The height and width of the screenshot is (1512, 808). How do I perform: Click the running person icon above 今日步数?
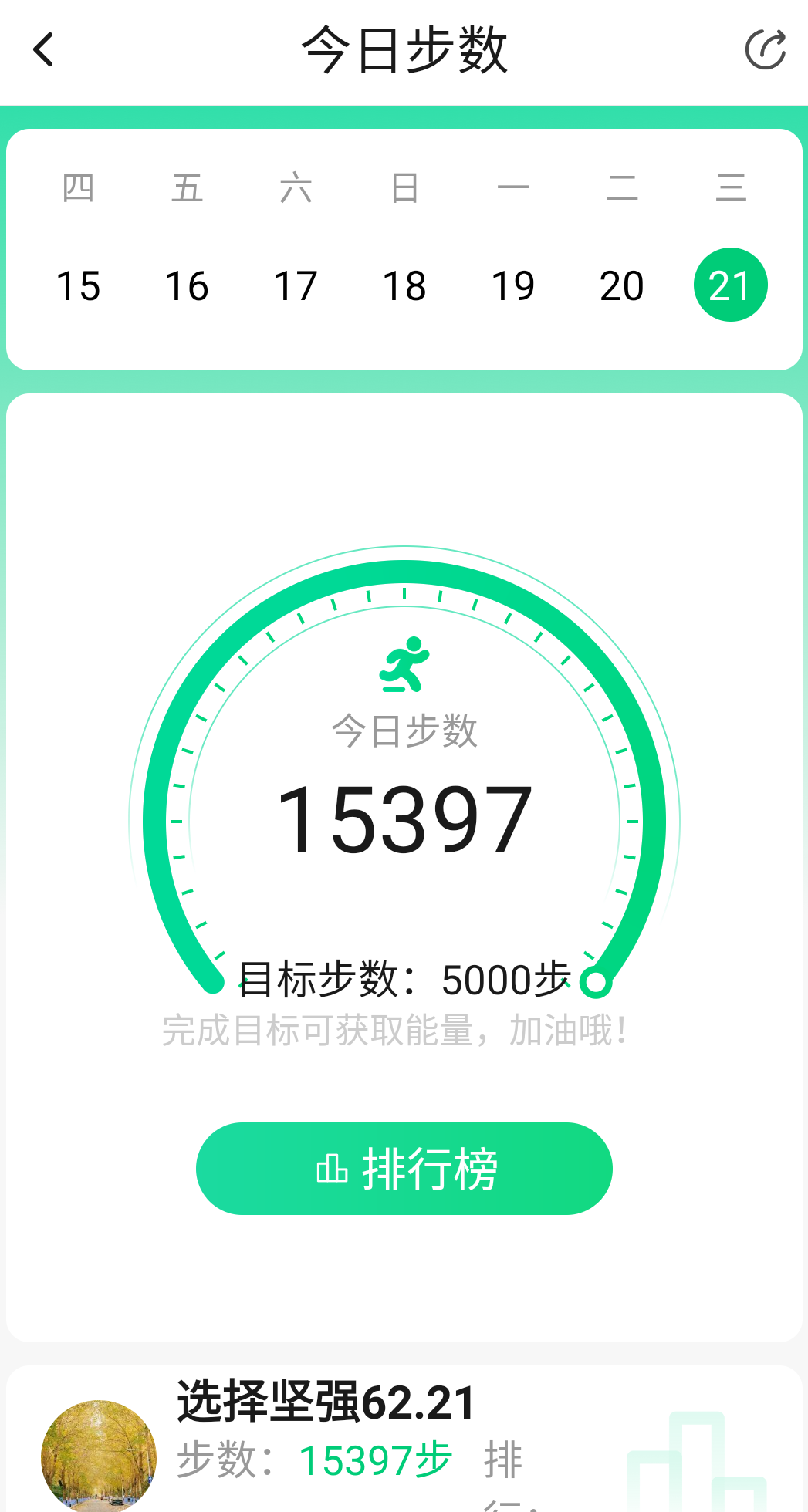coord(404,663)
